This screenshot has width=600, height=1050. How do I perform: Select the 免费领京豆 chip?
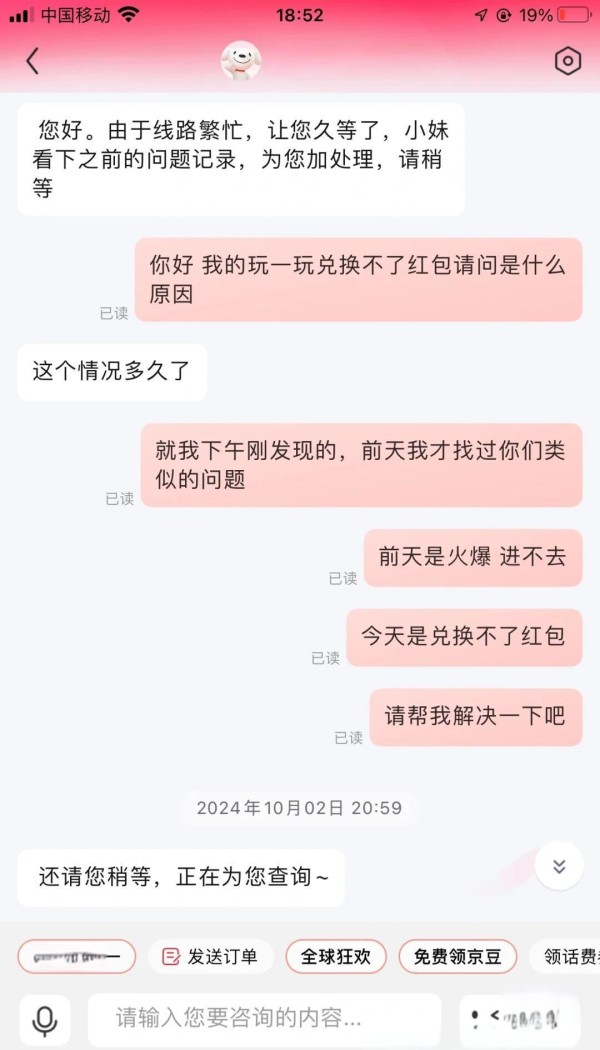click(457, 956)
